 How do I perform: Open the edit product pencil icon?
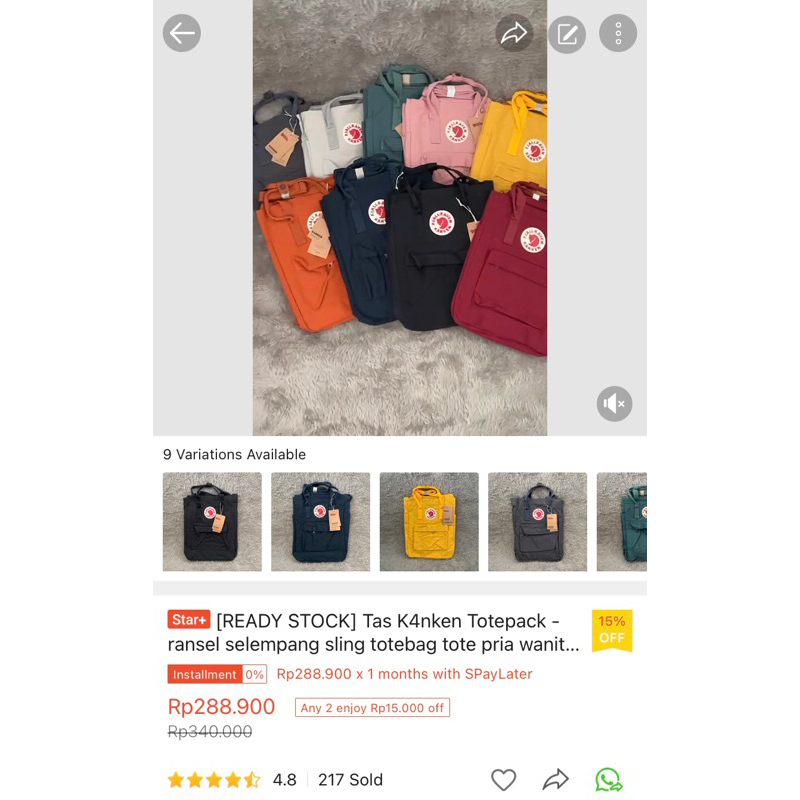(567, 34)
